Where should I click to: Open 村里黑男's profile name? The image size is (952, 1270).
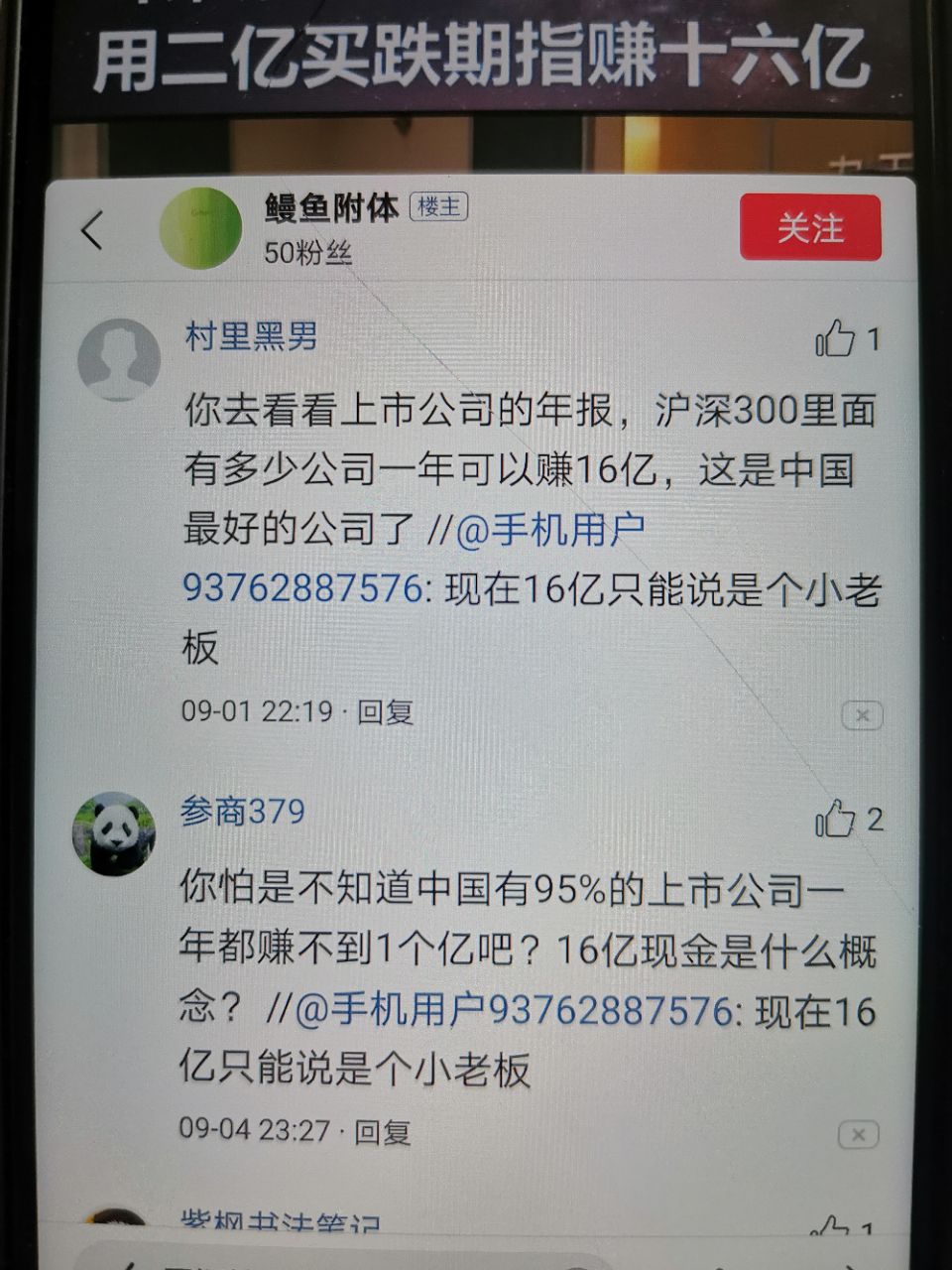point(251,337)
